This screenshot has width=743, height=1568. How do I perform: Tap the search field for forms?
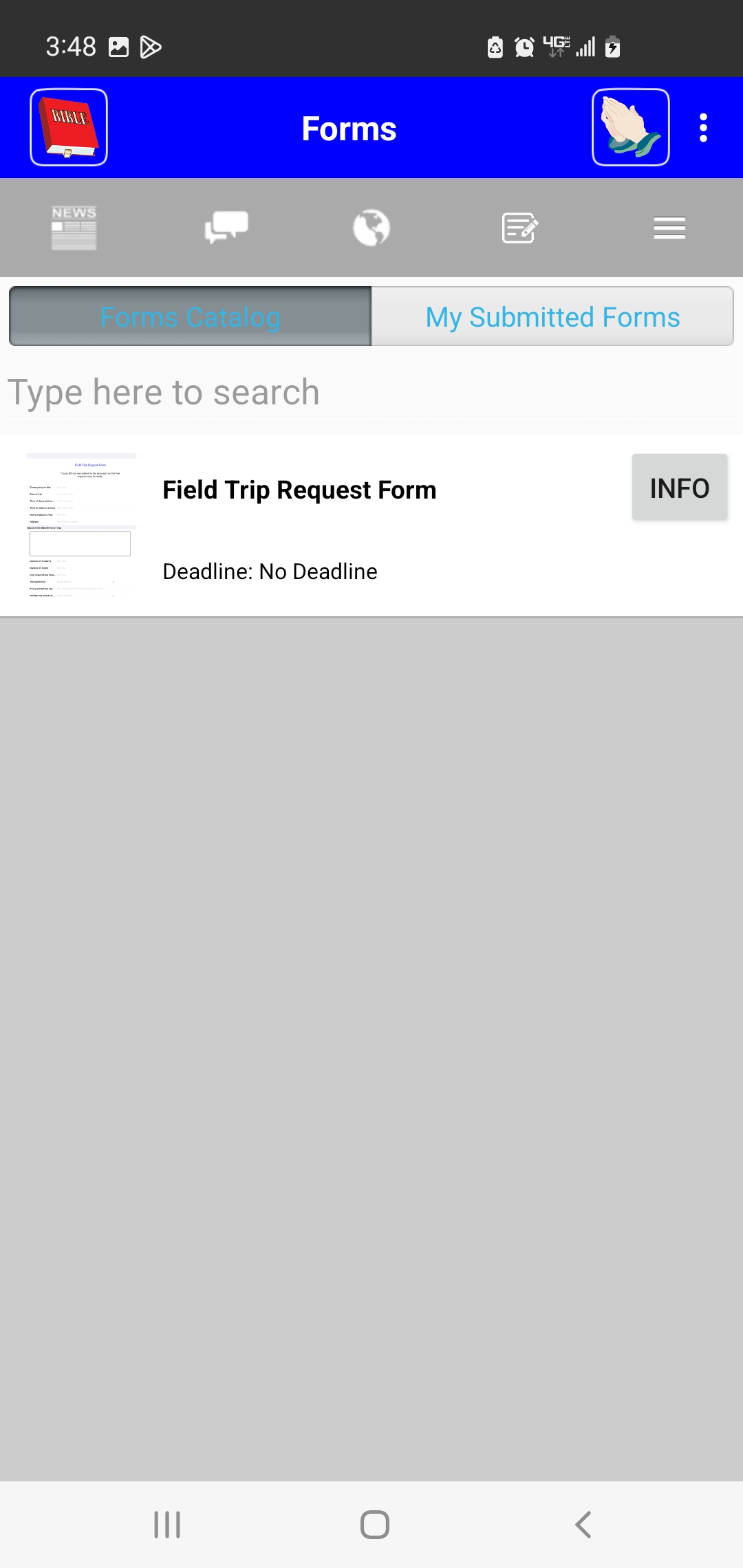(371, 393)
